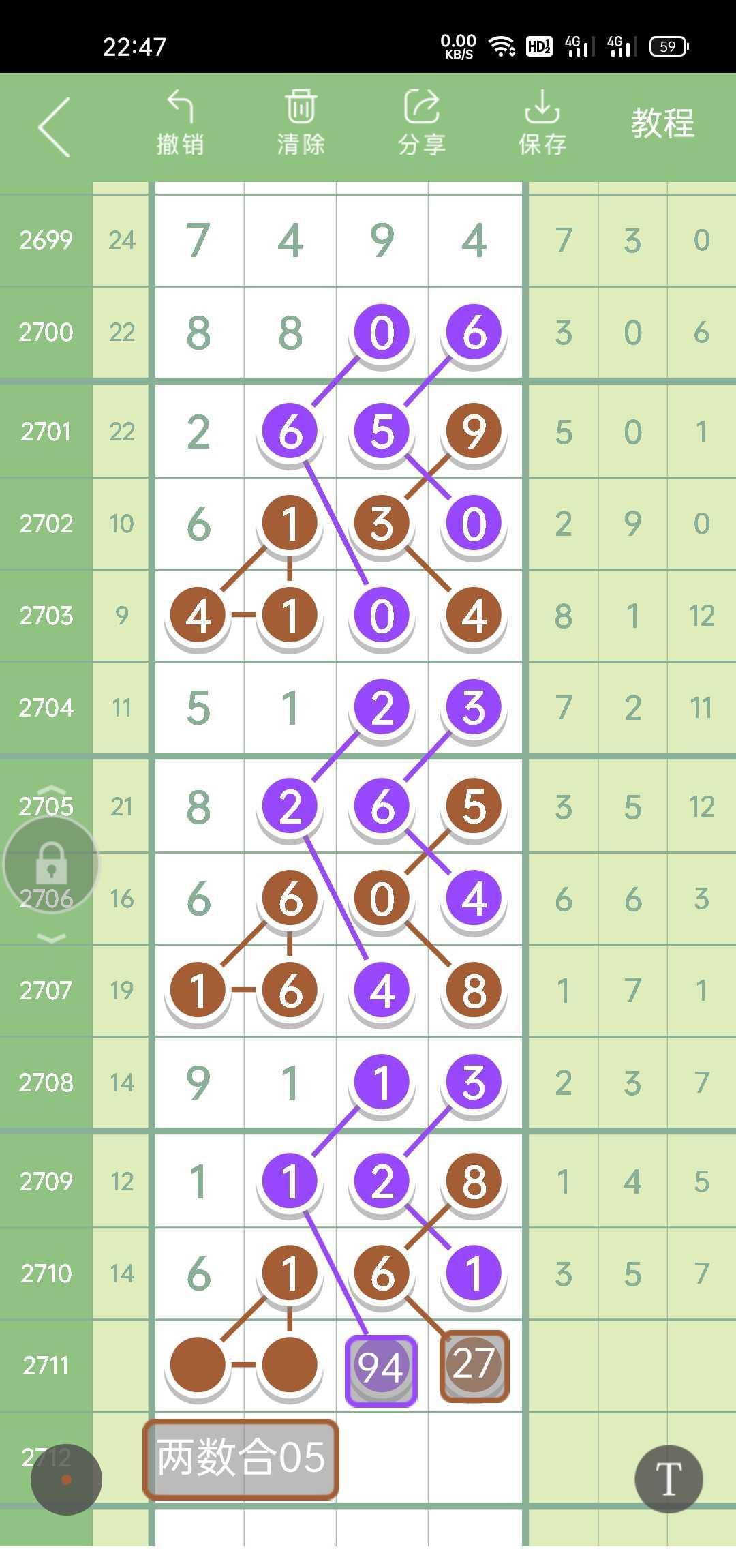Undo the last action with 撤销
Screen dimensions: 736x1568
point(180,123)
